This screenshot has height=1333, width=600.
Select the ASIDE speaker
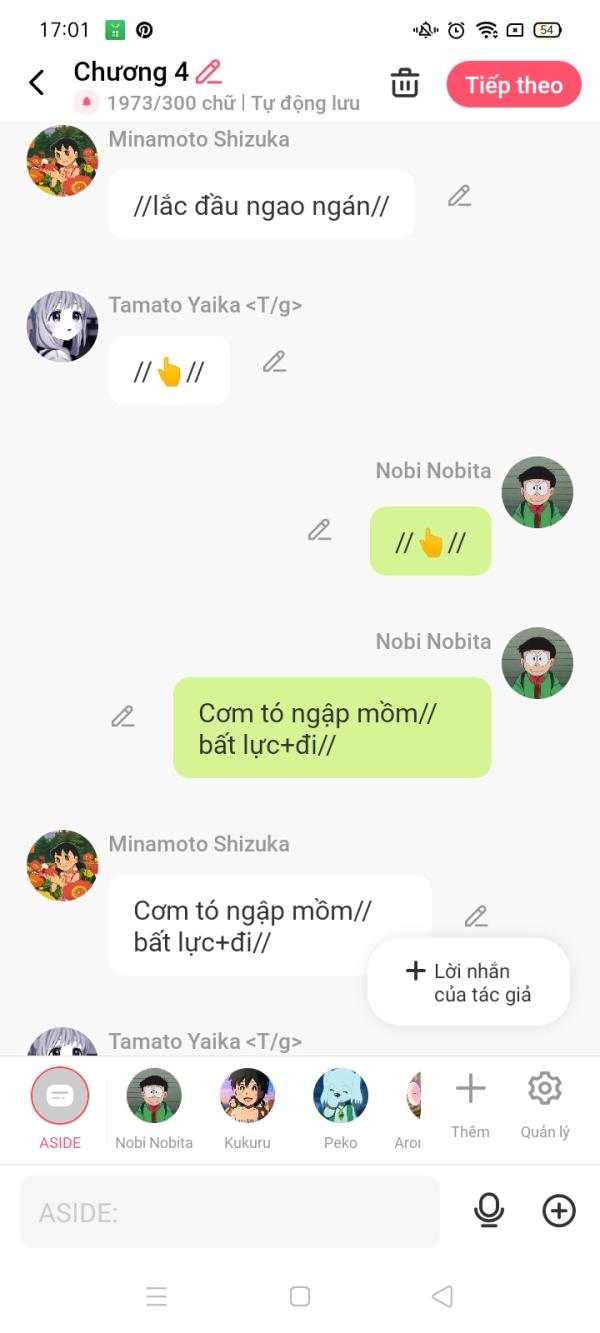pos(60,1098)
